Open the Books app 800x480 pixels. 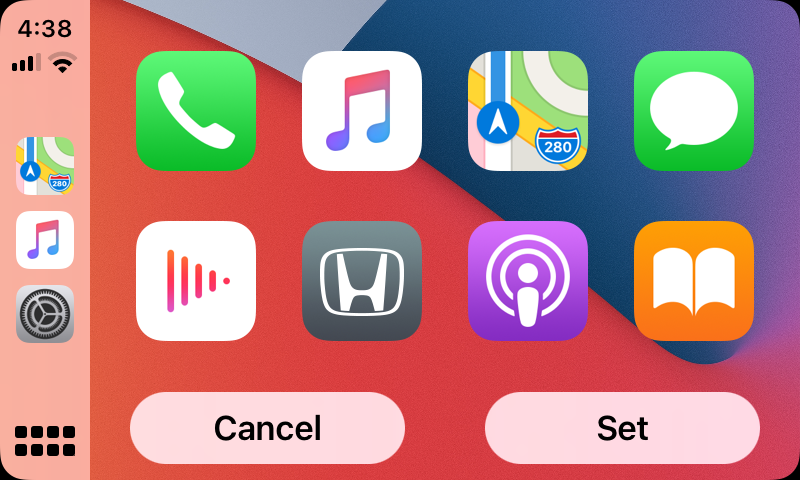(694, 281)
